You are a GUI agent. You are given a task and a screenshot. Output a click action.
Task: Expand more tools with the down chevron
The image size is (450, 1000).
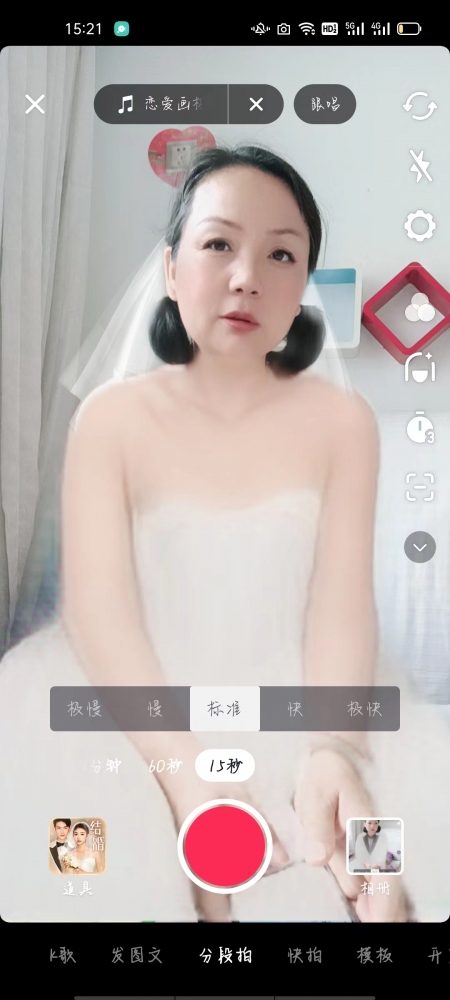[420, 547]
